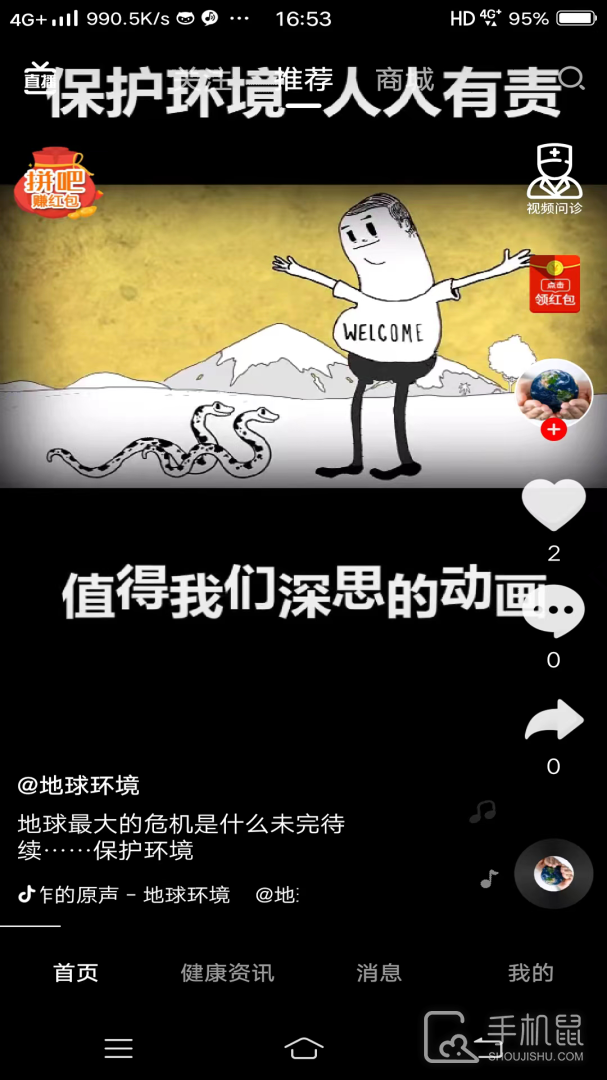
Task: Open the 地球环境 author avatar
Action: coord(554,391)
